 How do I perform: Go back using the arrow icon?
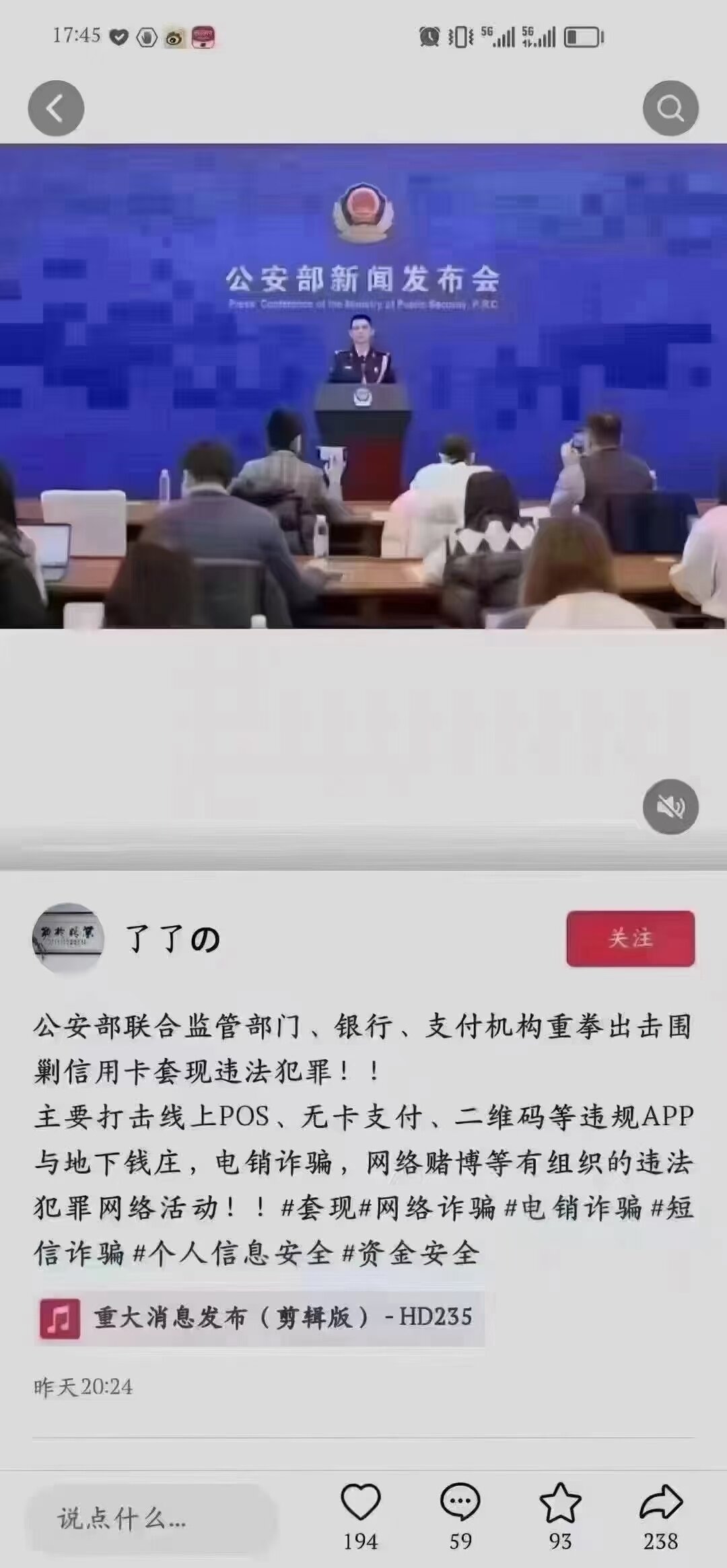56,108
